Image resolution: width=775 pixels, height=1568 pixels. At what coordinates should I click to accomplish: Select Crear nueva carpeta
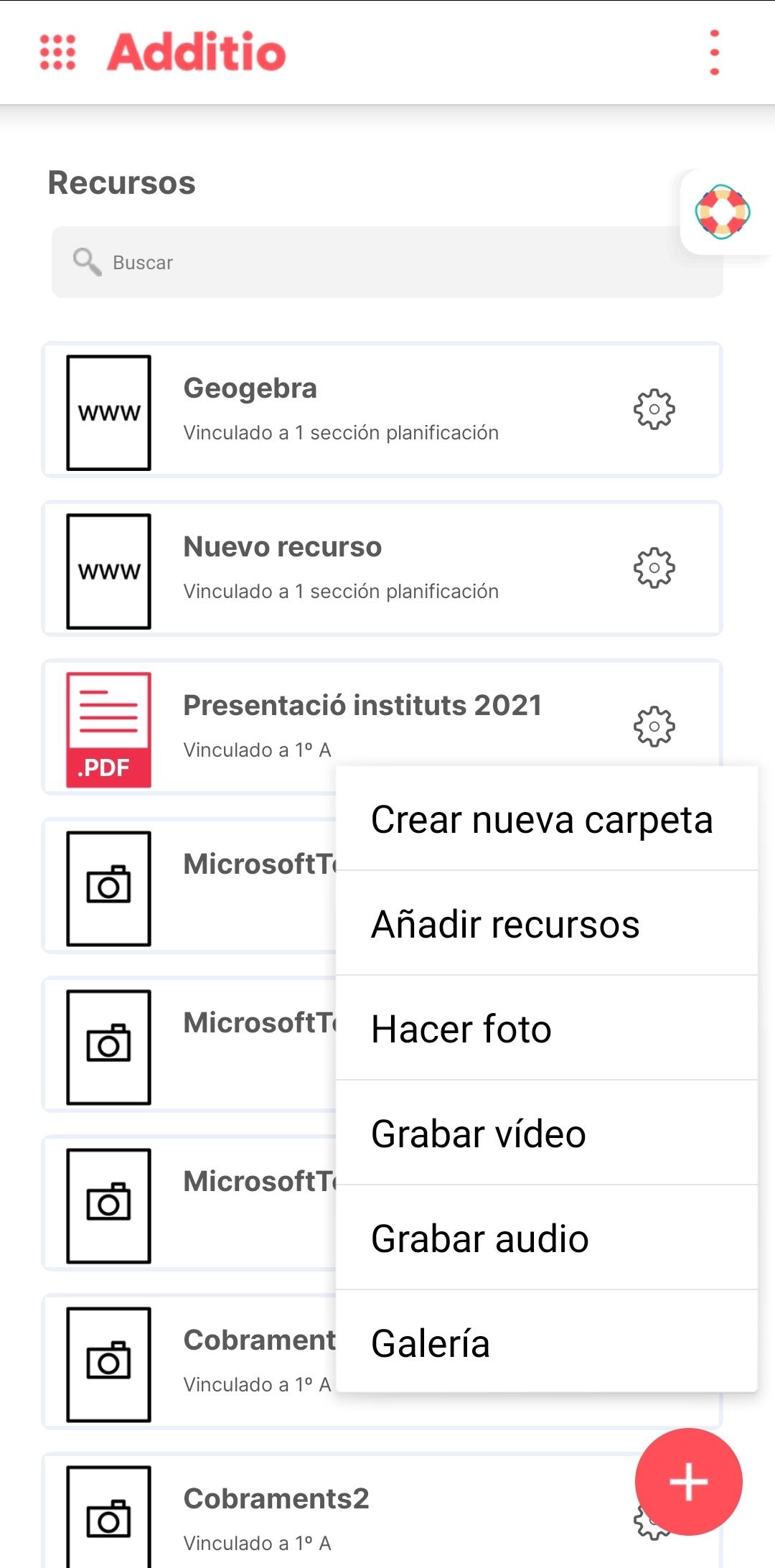click(x=547, y=819)
